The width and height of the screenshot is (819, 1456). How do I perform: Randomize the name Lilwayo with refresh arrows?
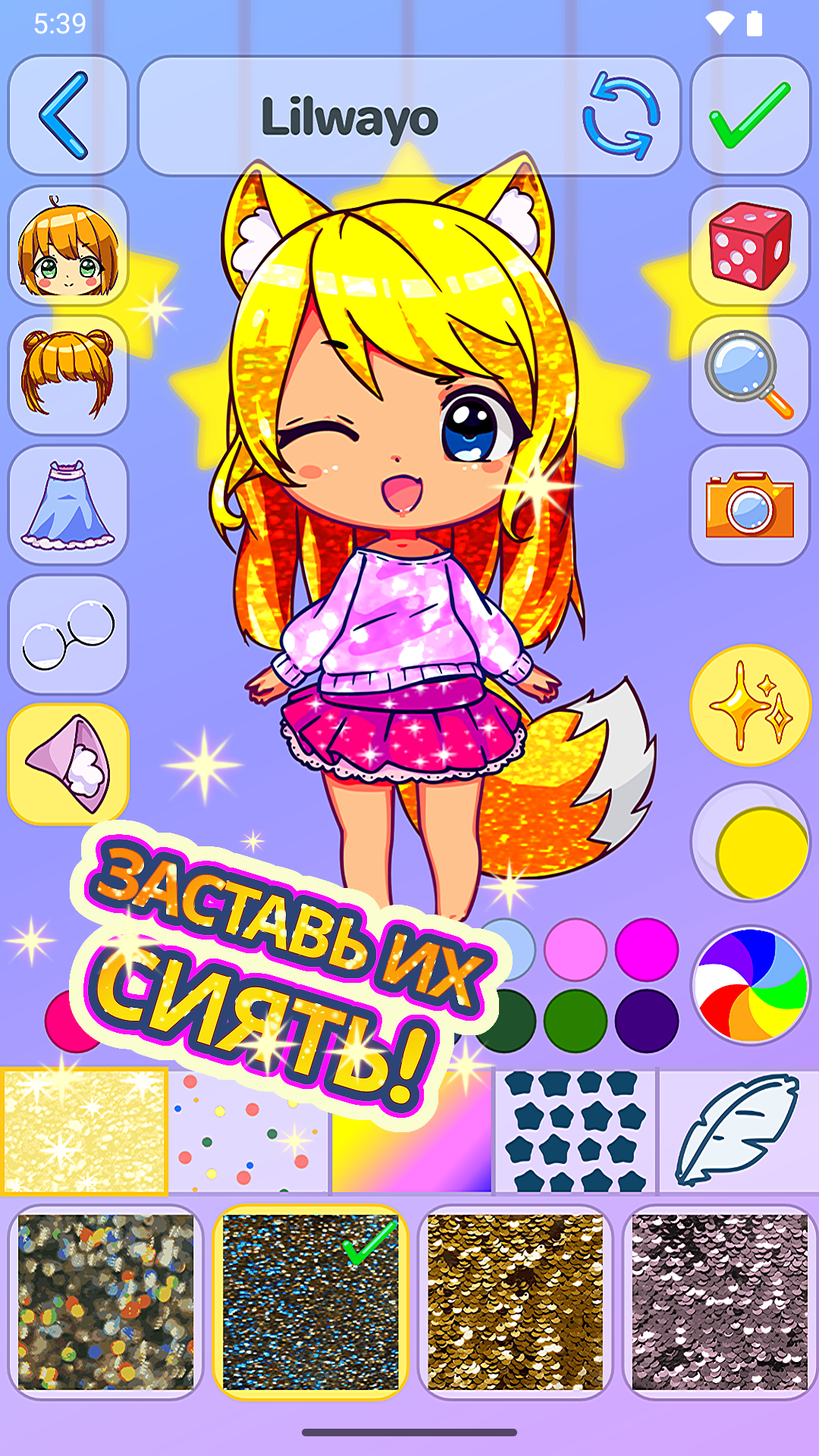(x=621, y=116)
